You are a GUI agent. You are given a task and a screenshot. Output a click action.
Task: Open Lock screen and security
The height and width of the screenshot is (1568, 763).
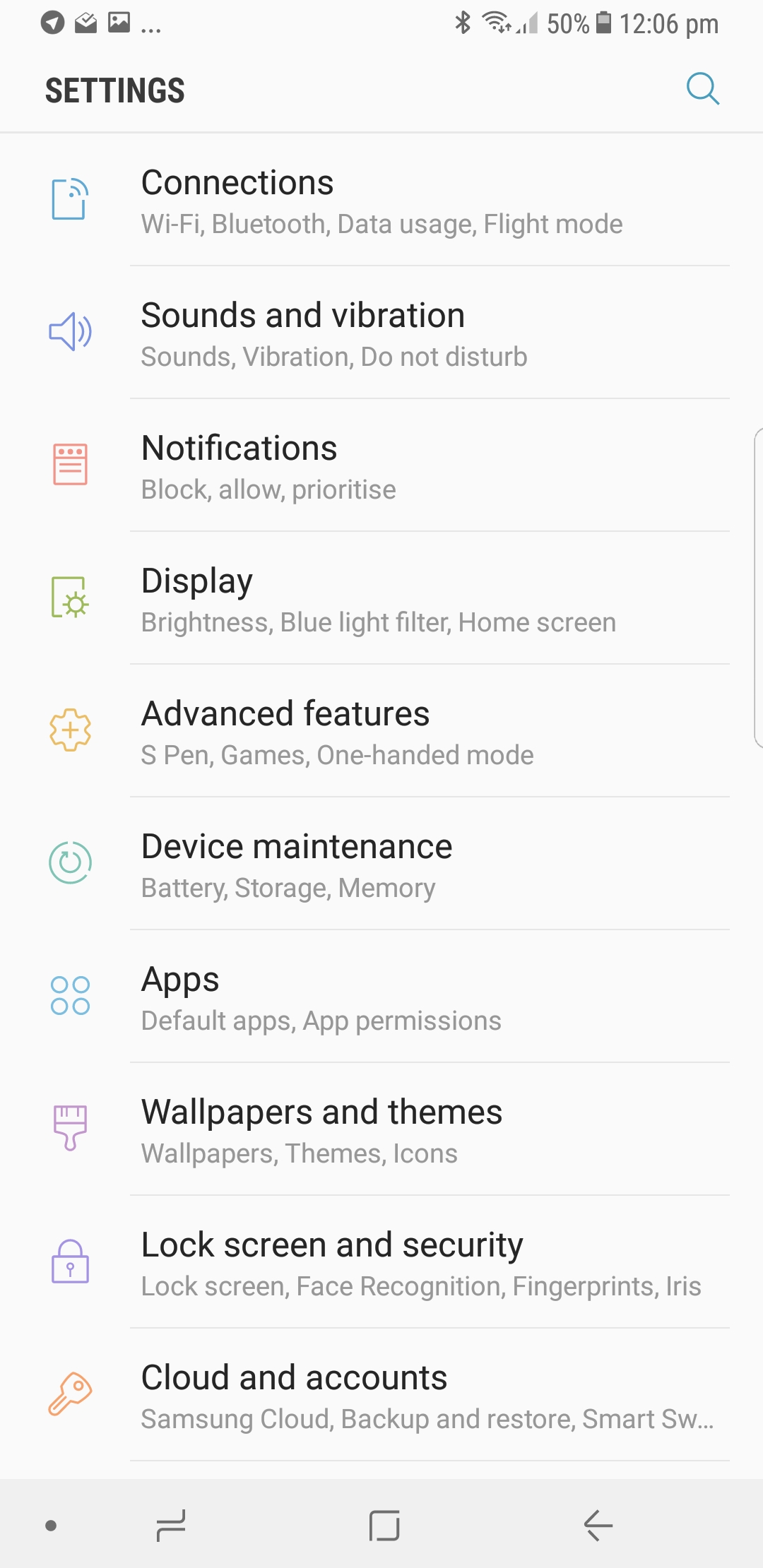click(381, 1262)
